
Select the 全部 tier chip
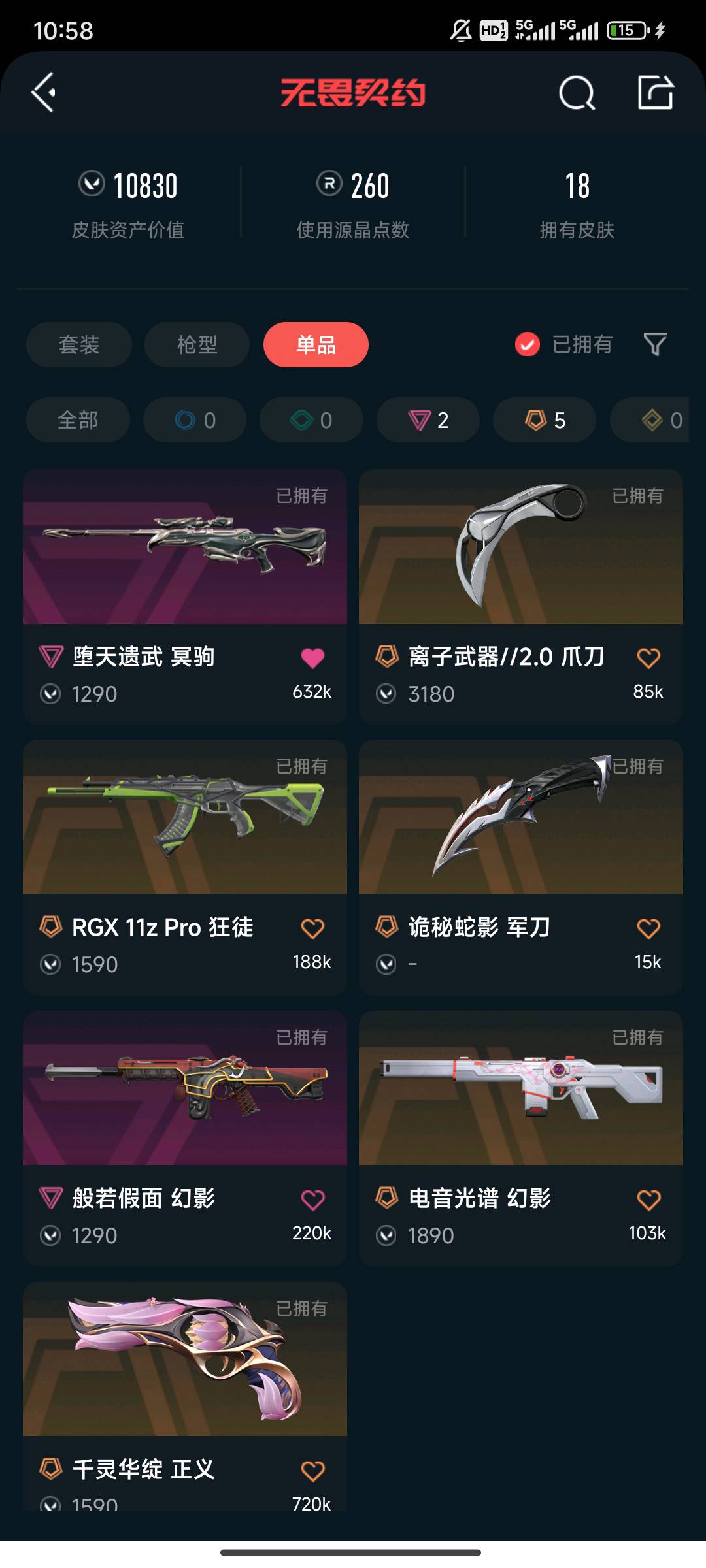[x=78, y=420]
